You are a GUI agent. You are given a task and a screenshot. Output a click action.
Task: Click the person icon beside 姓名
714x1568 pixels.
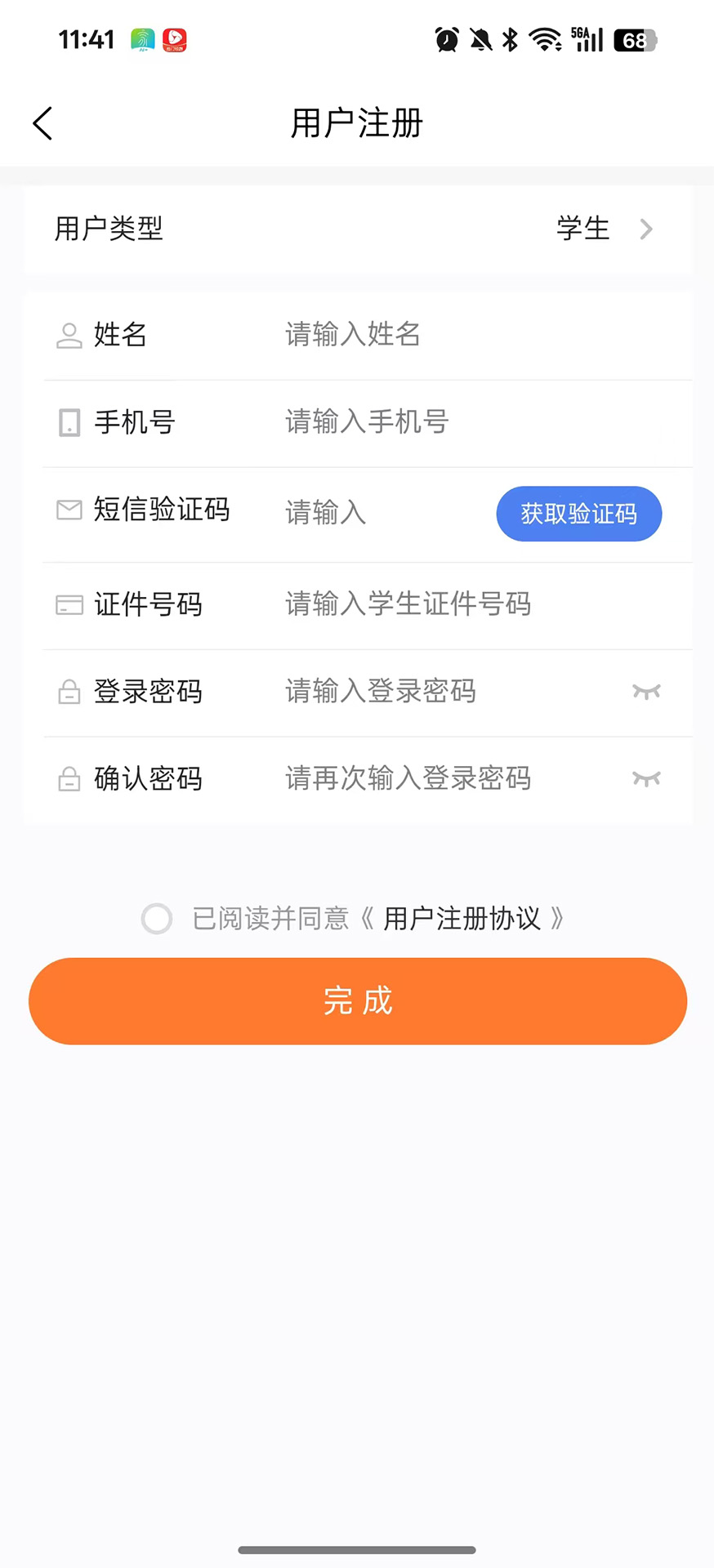click(x=69, y=335)
